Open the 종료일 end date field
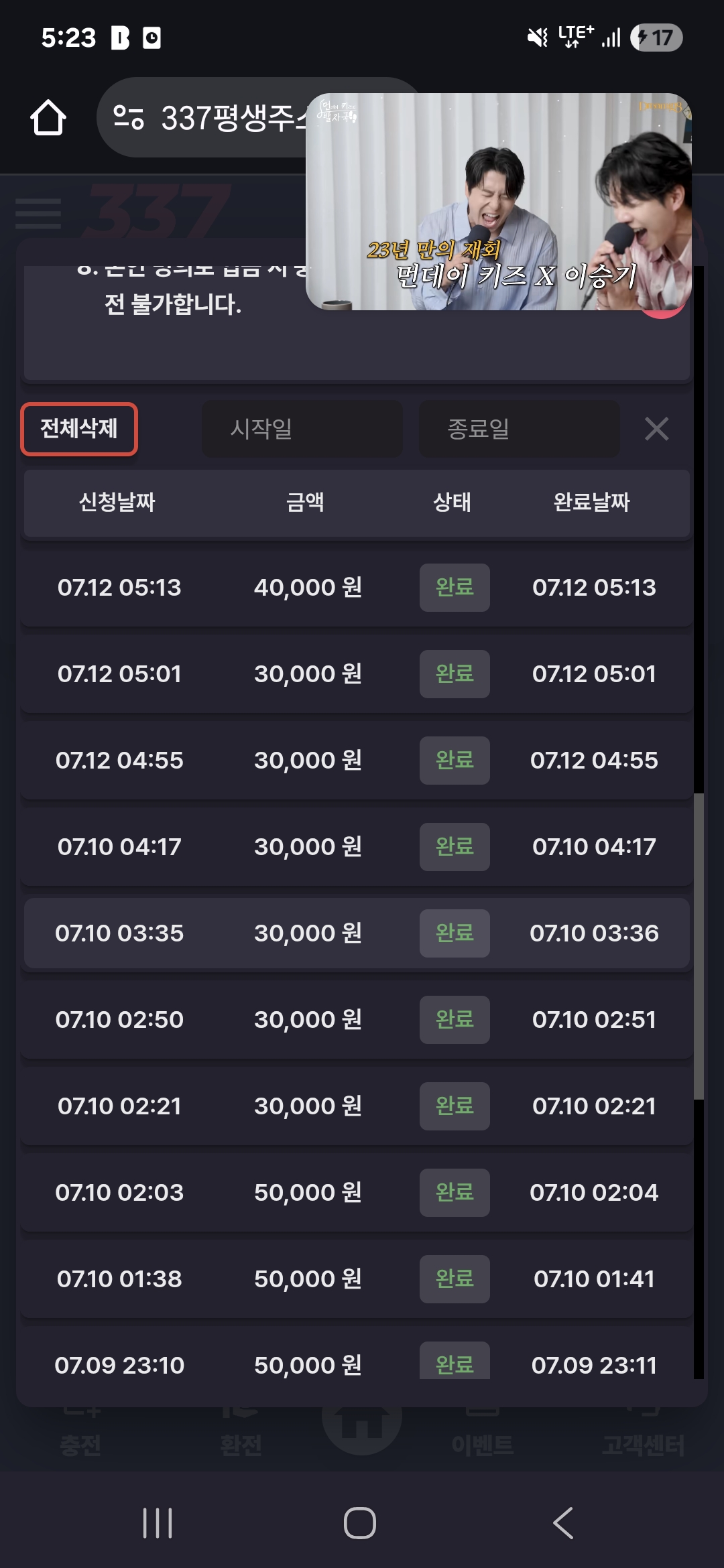 click(520, 429)
